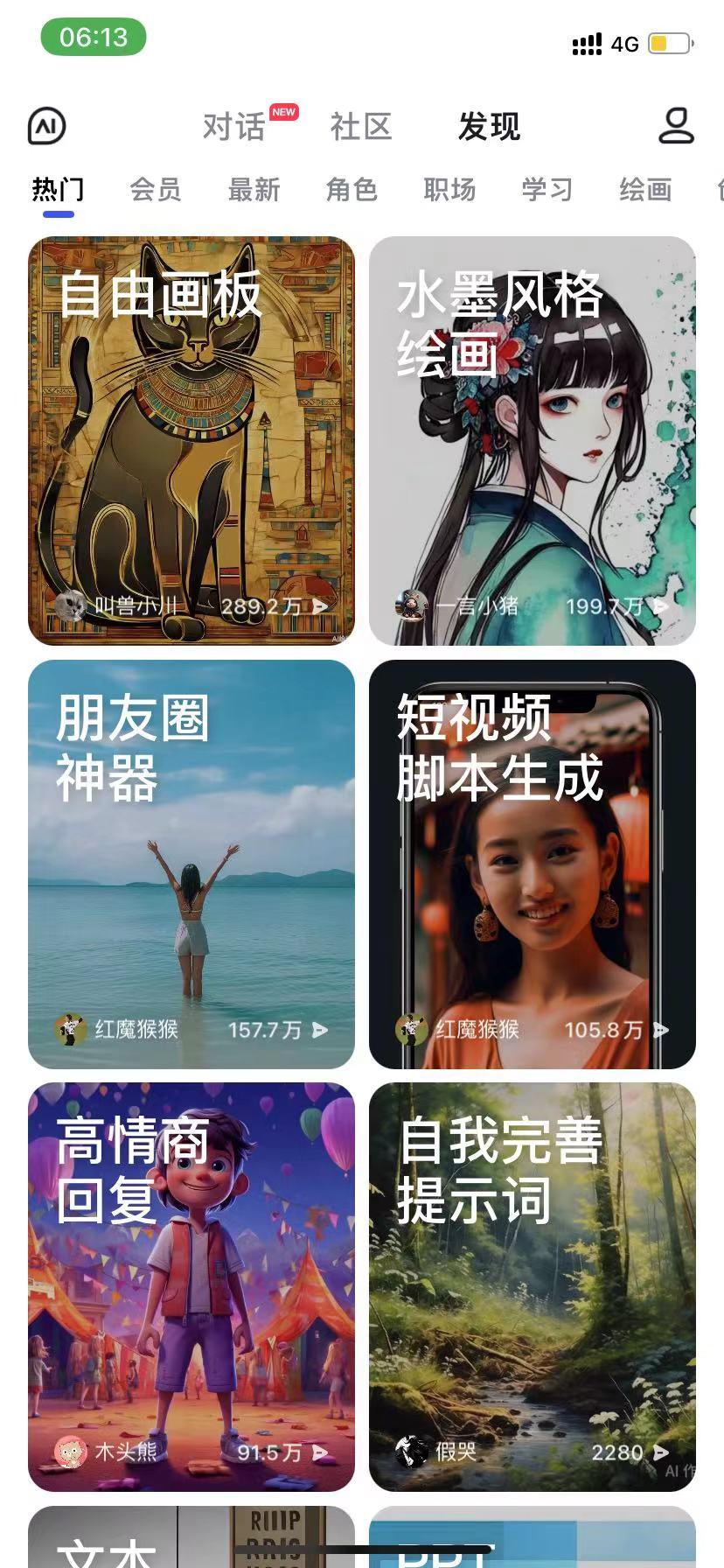Open the profile icon

676,126
